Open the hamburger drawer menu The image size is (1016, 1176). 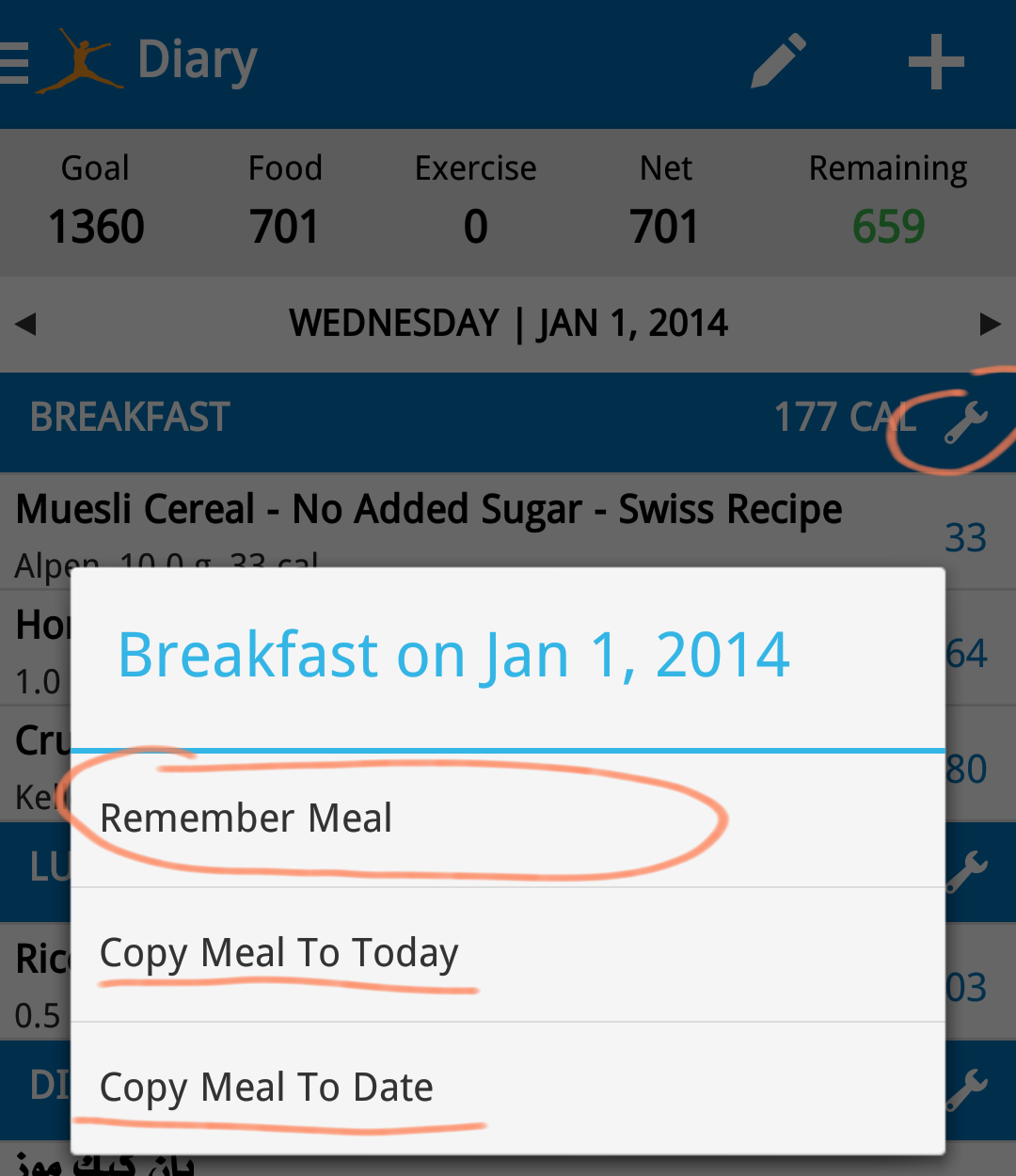coord(15,63)
